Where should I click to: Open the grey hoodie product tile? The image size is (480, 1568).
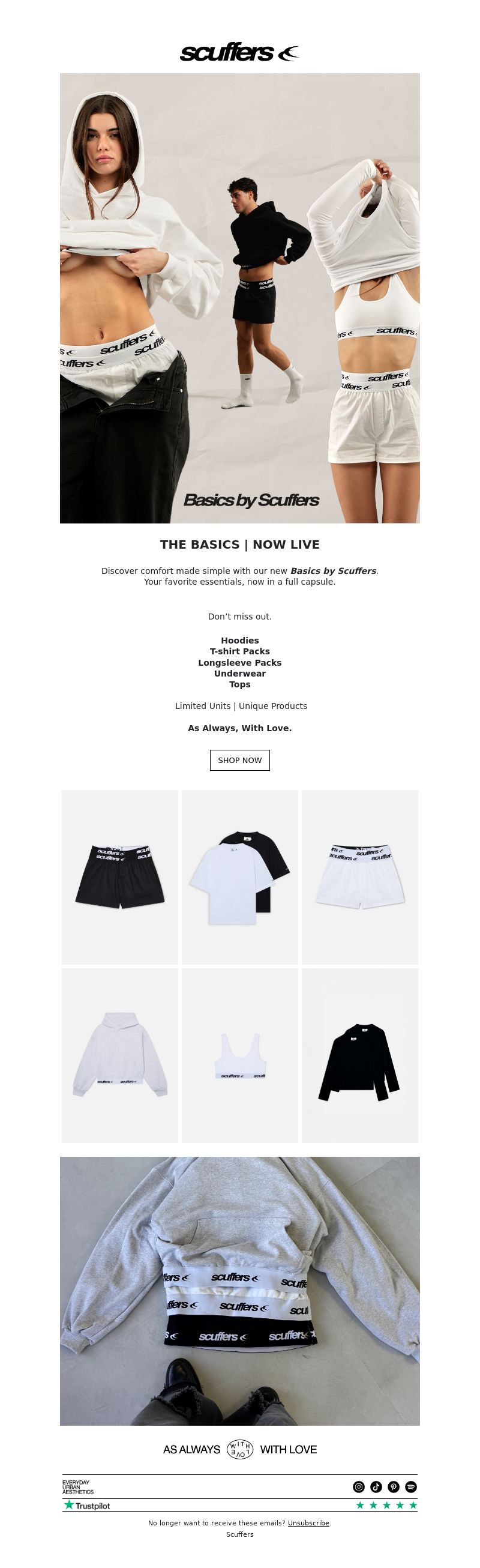(x=120, y=1055)
